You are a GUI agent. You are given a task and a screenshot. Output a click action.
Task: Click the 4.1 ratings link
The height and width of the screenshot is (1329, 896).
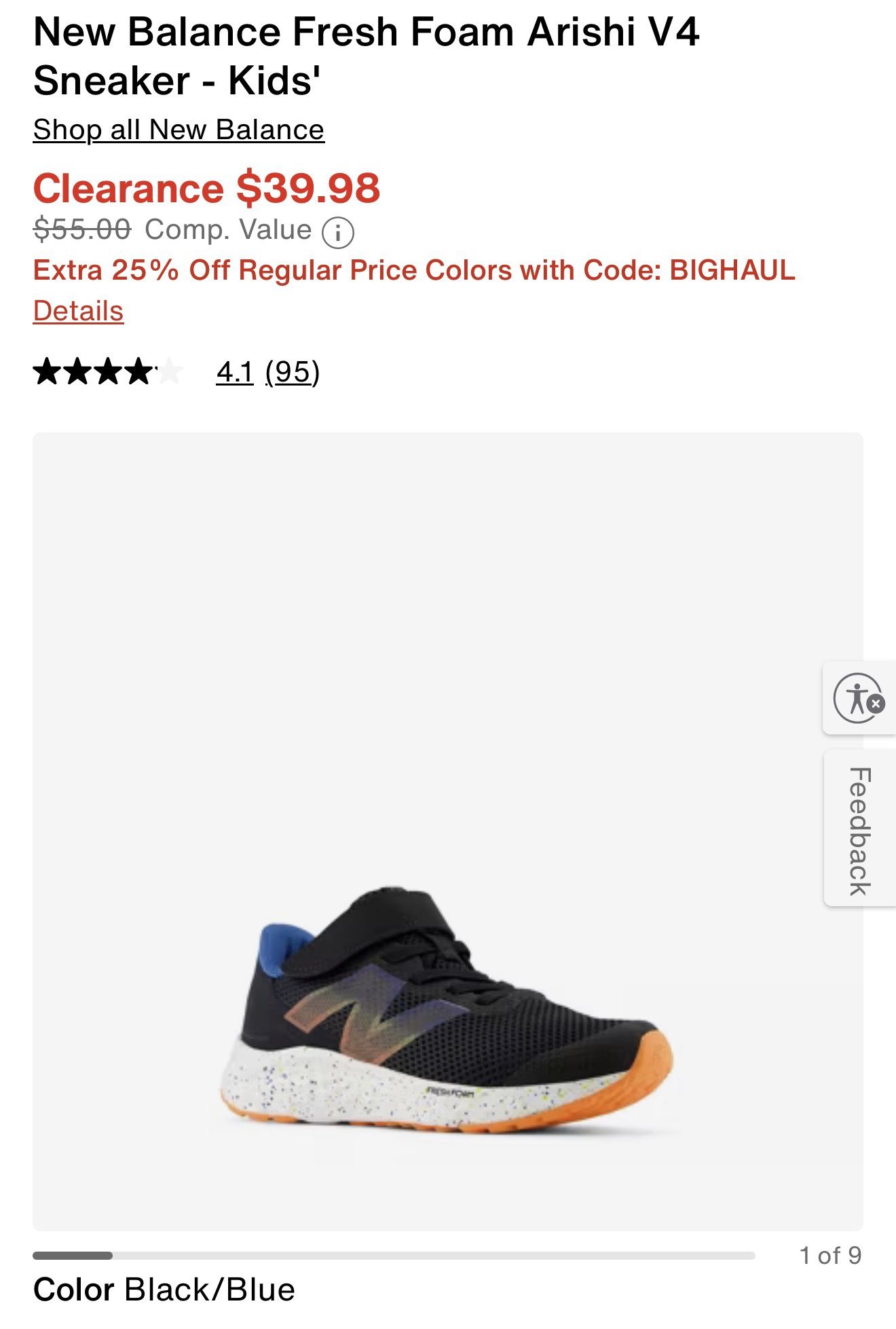pos(234,371)
